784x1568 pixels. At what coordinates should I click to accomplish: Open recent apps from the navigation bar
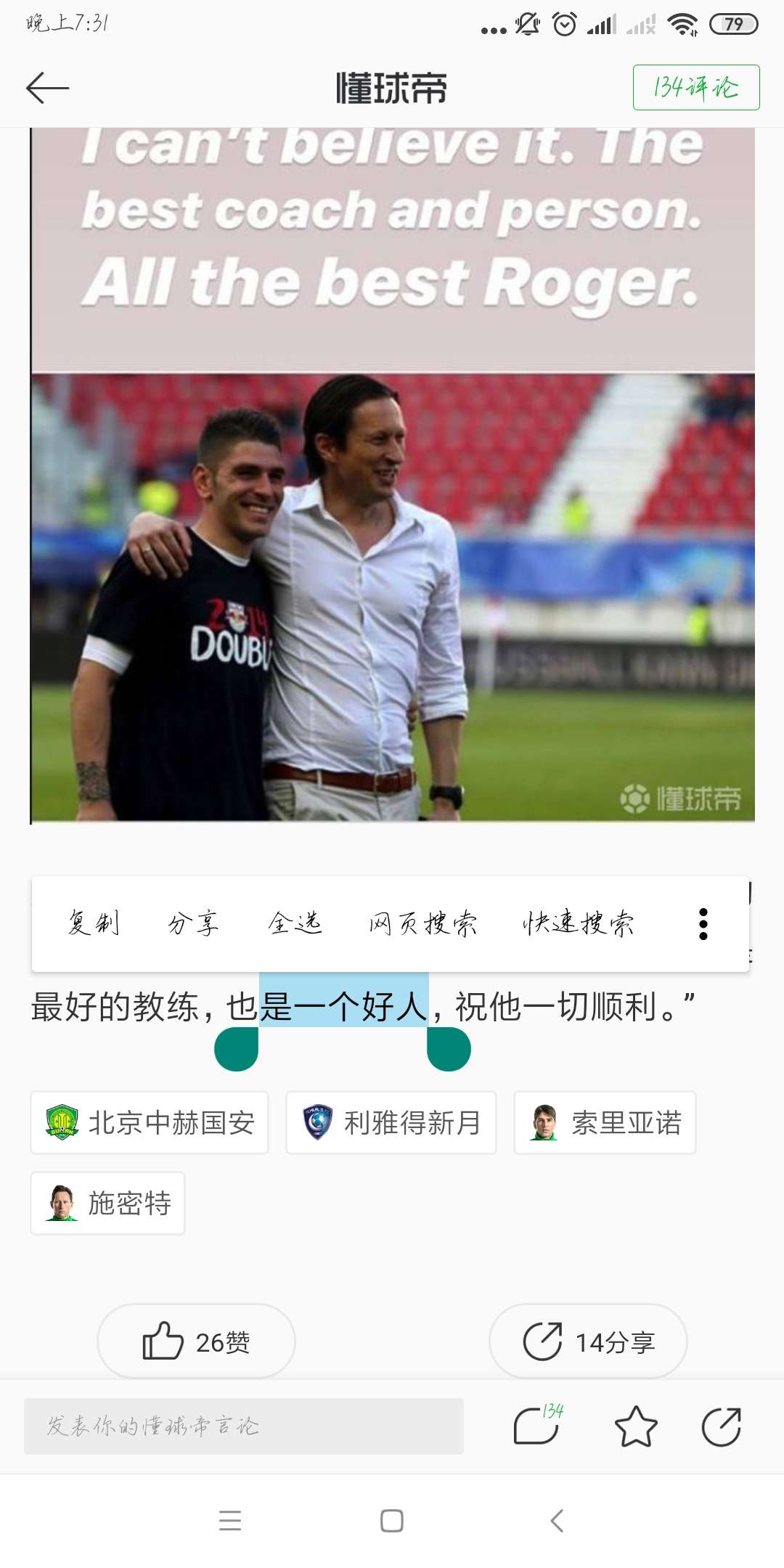pyautogui.click(x=230, y=1520)
